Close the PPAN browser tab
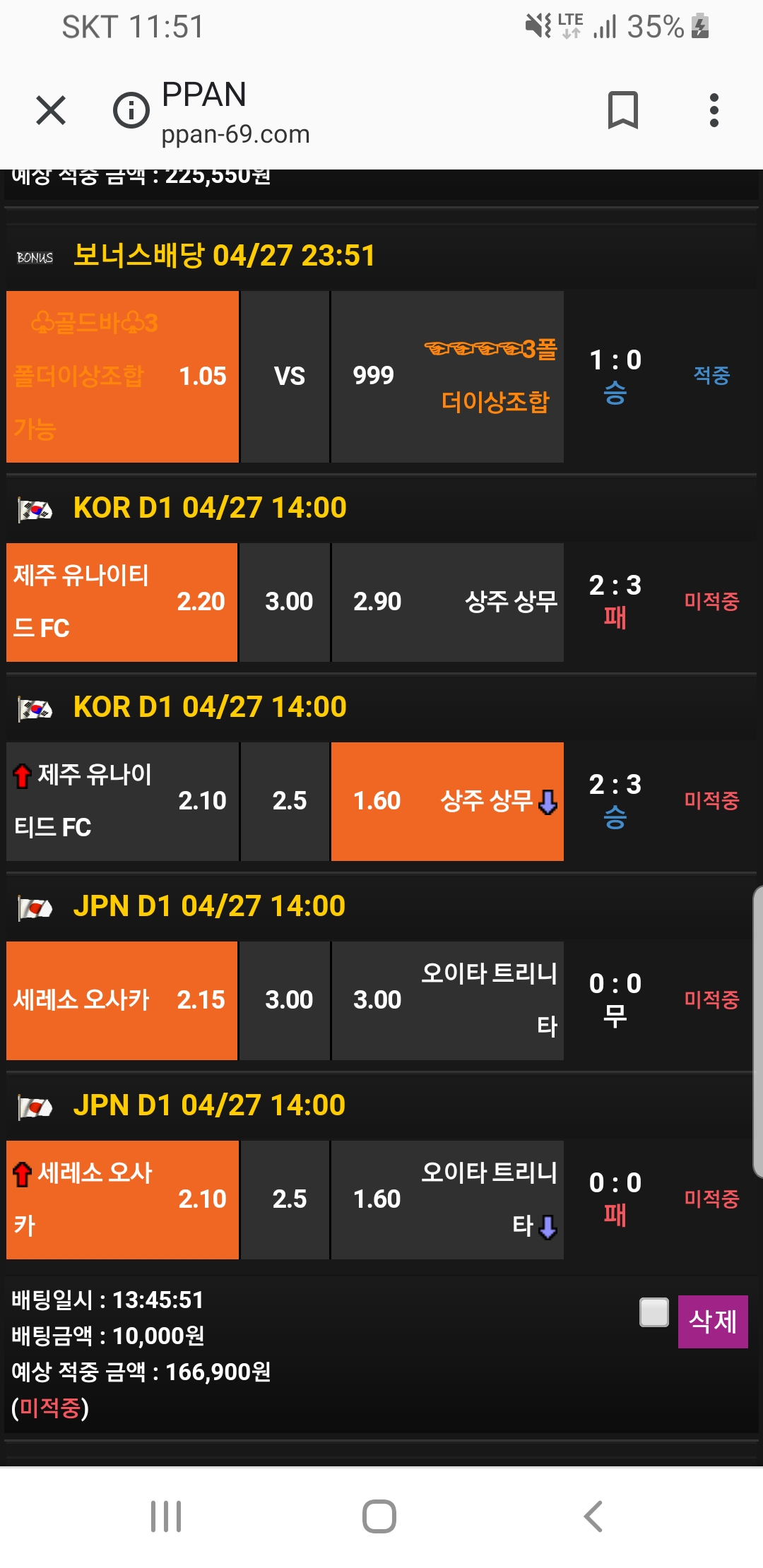Image resolution: width=763 pixels, height=1568 pixels. coord(51,110)
